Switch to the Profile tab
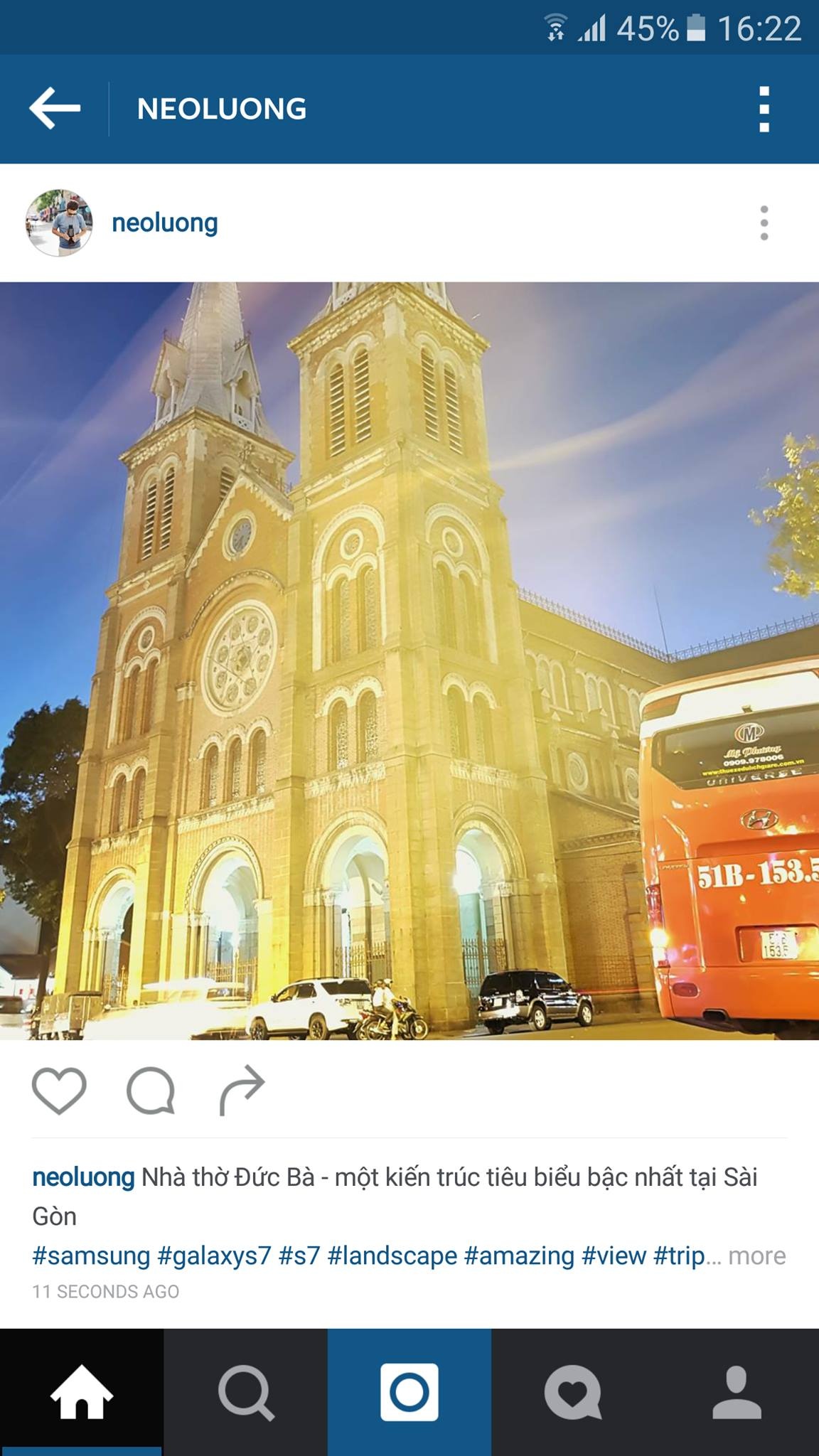819x1456 pixels. [x=737, y=1392]
